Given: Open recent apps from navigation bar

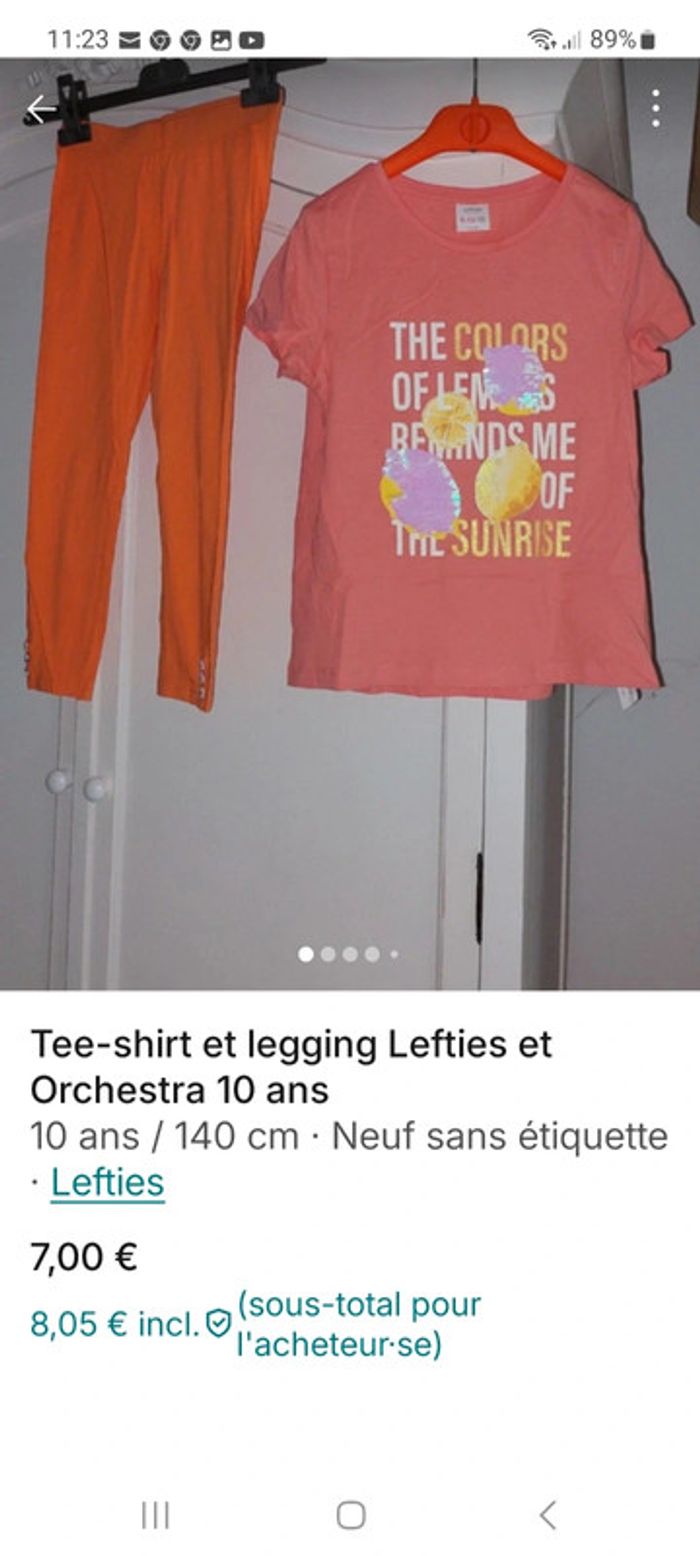Looking at the screenshot, I should 155,1515.
